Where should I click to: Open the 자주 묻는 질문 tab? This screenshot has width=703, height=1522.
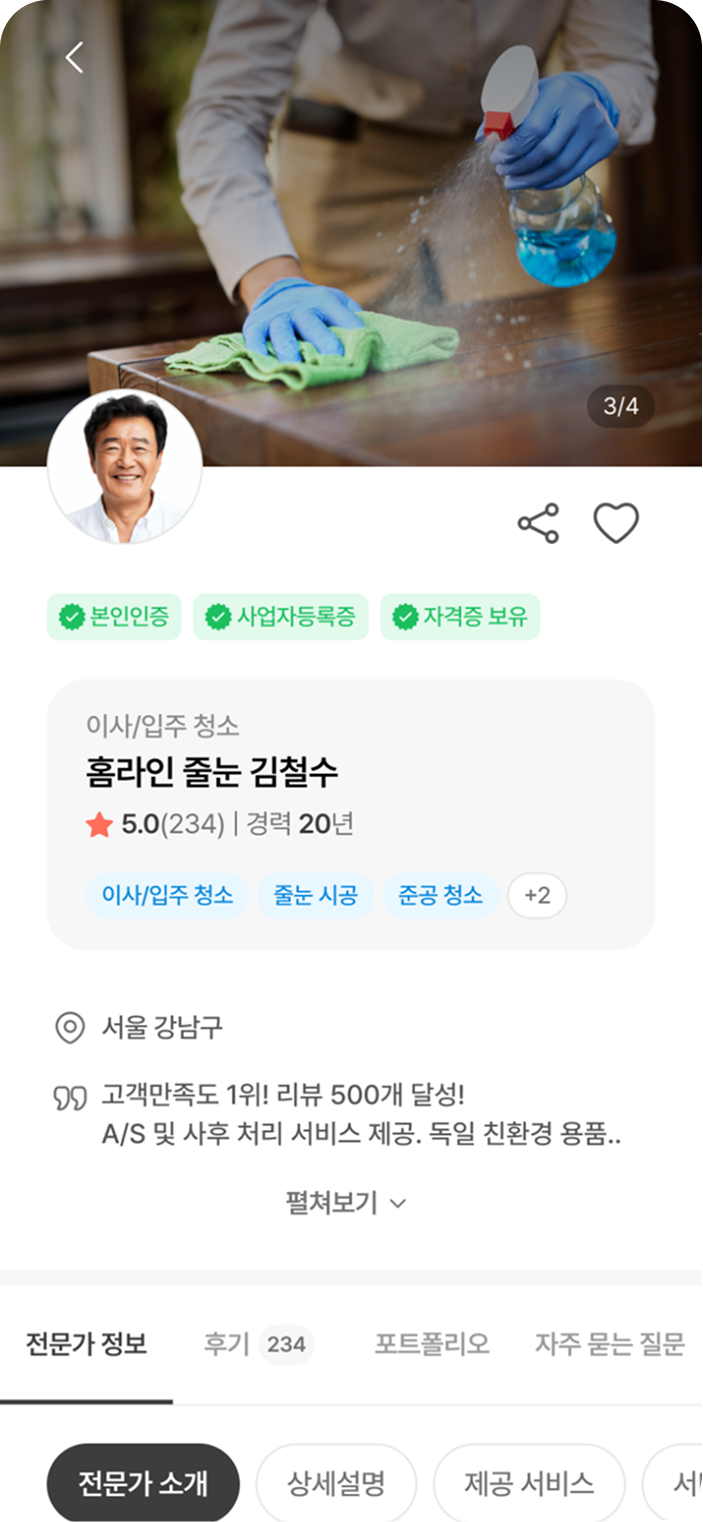pyautogui.click(x=609, y=1344)
